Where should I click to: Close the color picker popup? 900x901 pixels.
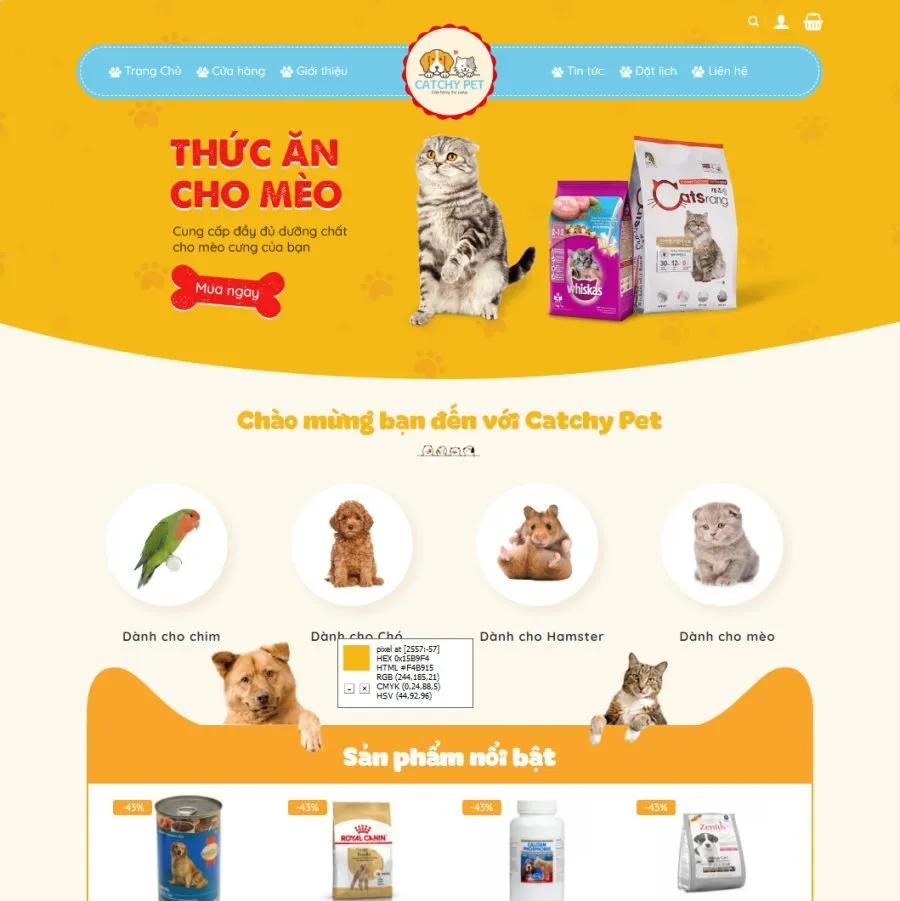[365, 688]
